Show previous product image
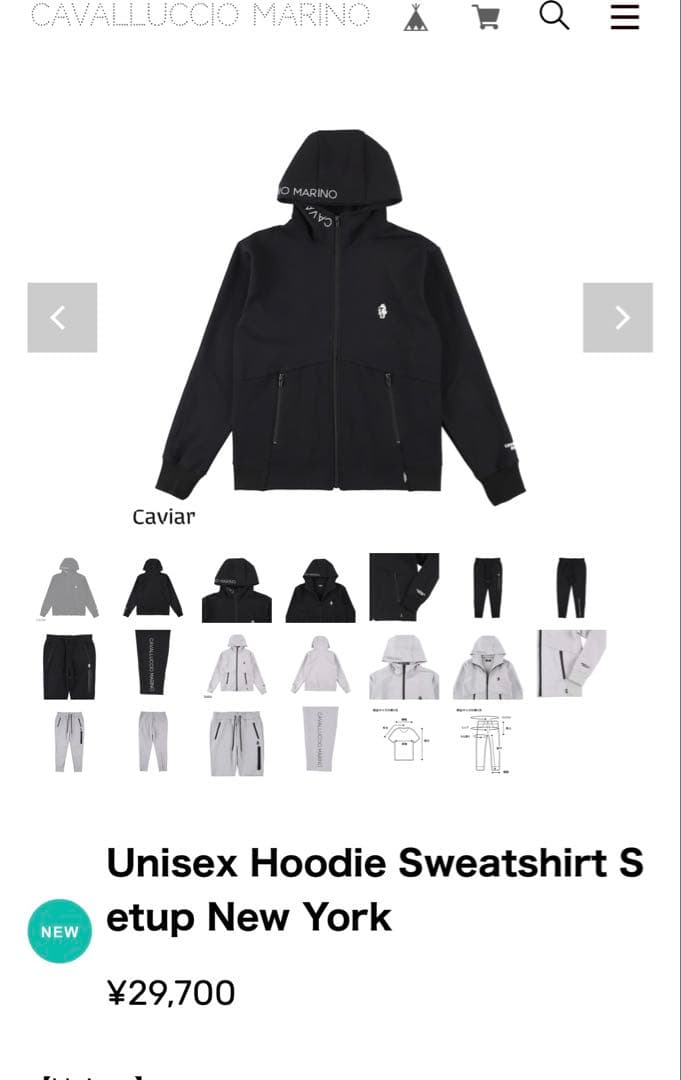The height and width of the screenshot is (1080, 681). [x=62, y=318]
